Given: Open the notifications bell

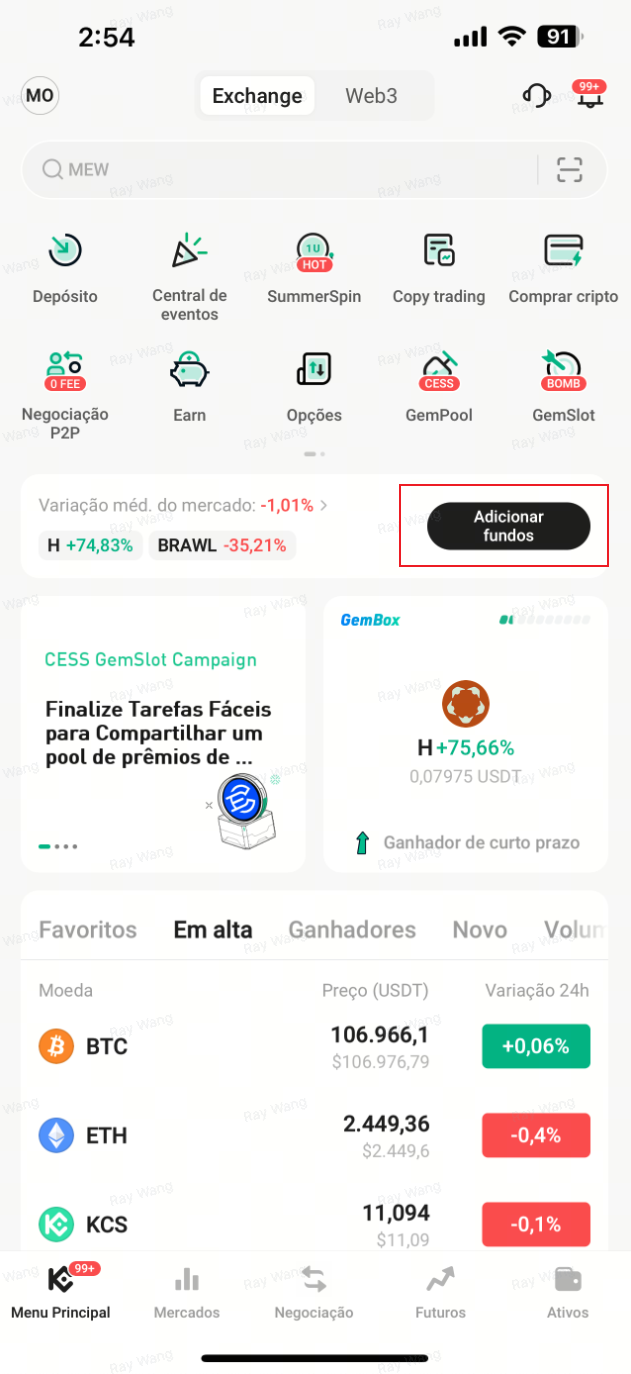Looking at the screenshot, I should tap(589, 96).
